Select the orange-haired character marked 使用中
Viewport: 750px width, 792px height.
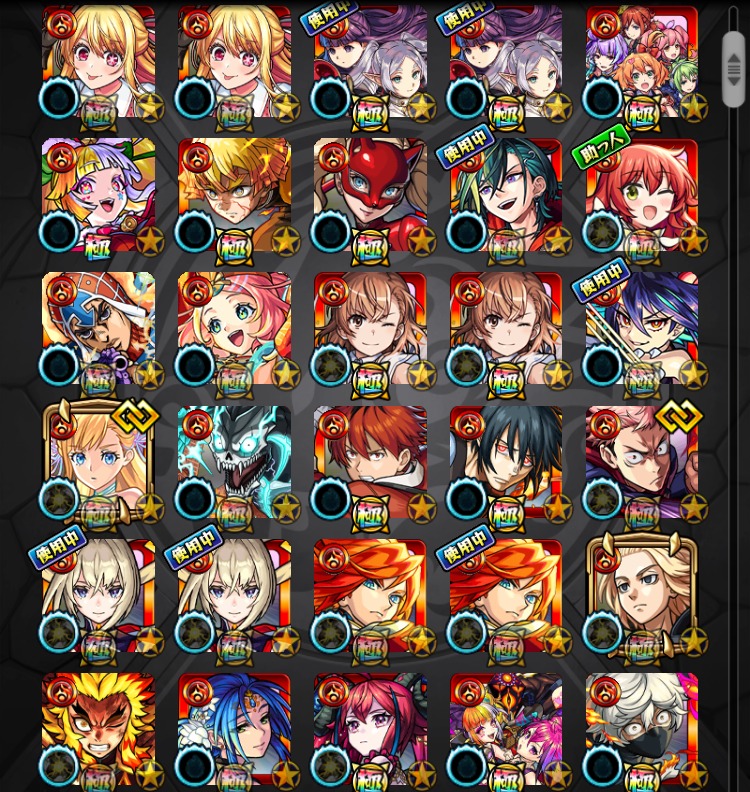[x=506, y=598]
